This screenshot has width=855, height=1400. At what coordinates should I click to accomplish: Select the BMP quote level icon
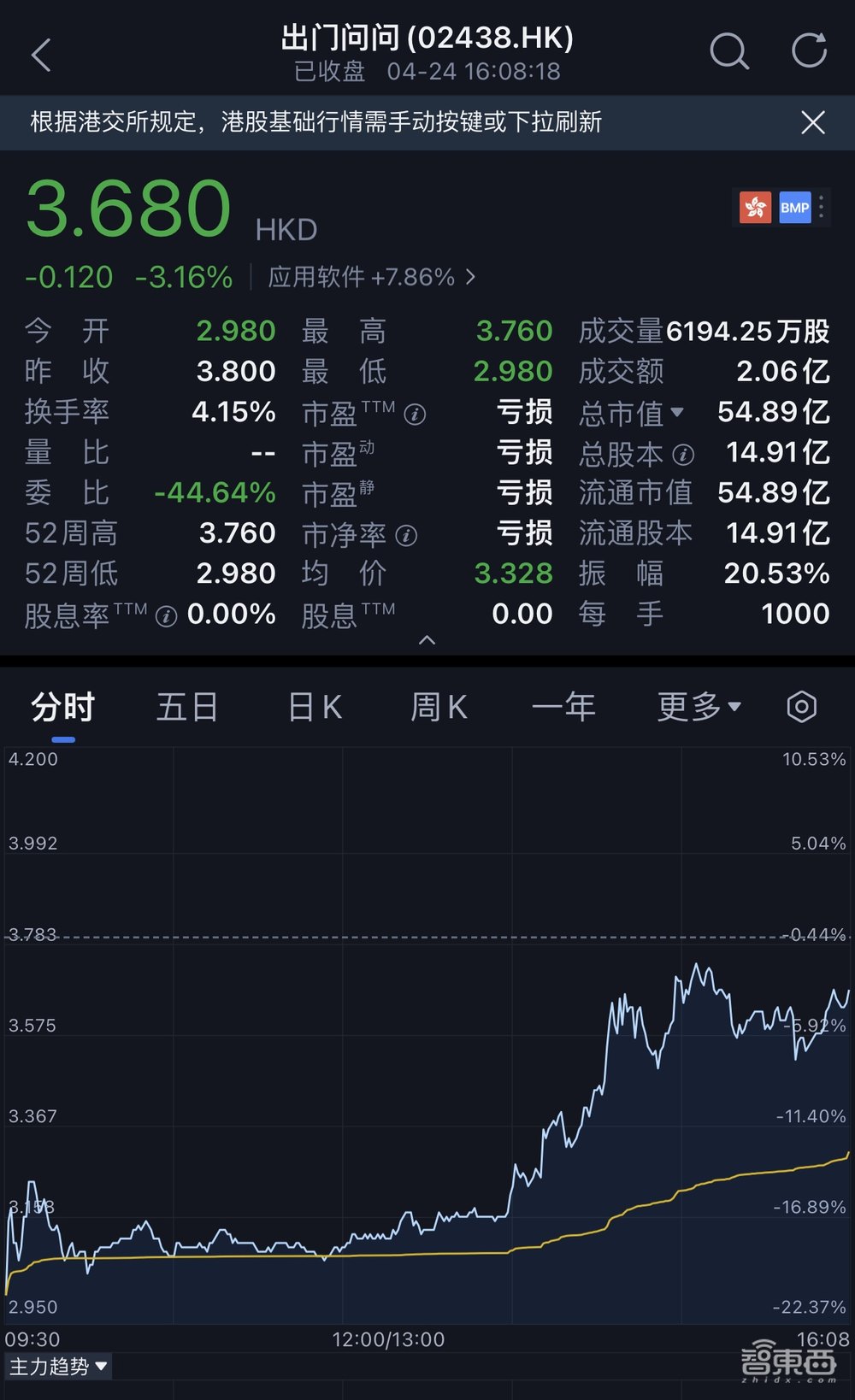794,207
